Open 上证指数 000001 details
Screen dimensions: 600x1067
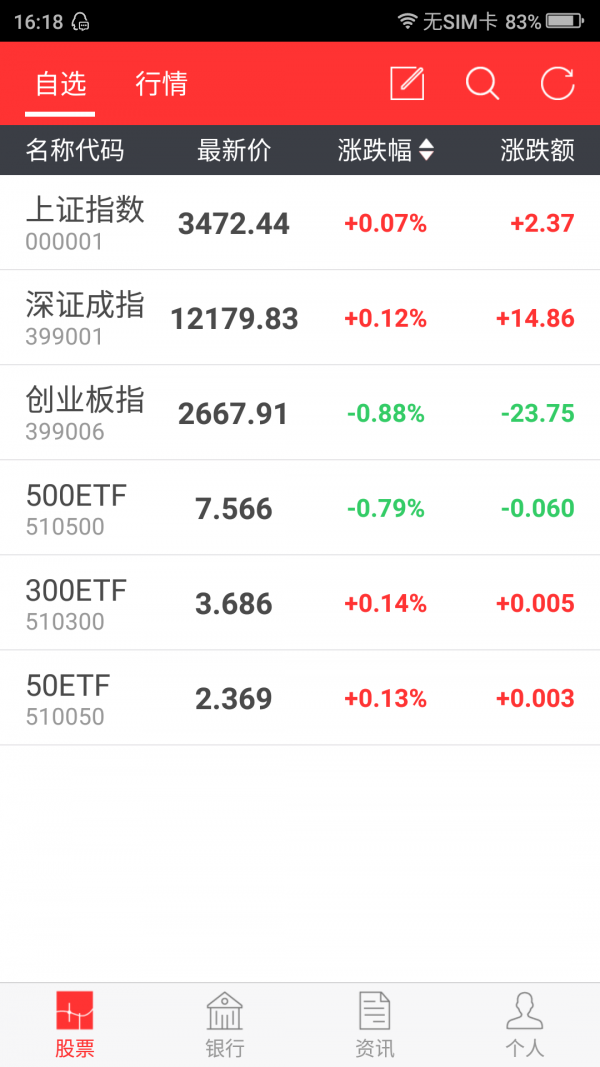300,223
